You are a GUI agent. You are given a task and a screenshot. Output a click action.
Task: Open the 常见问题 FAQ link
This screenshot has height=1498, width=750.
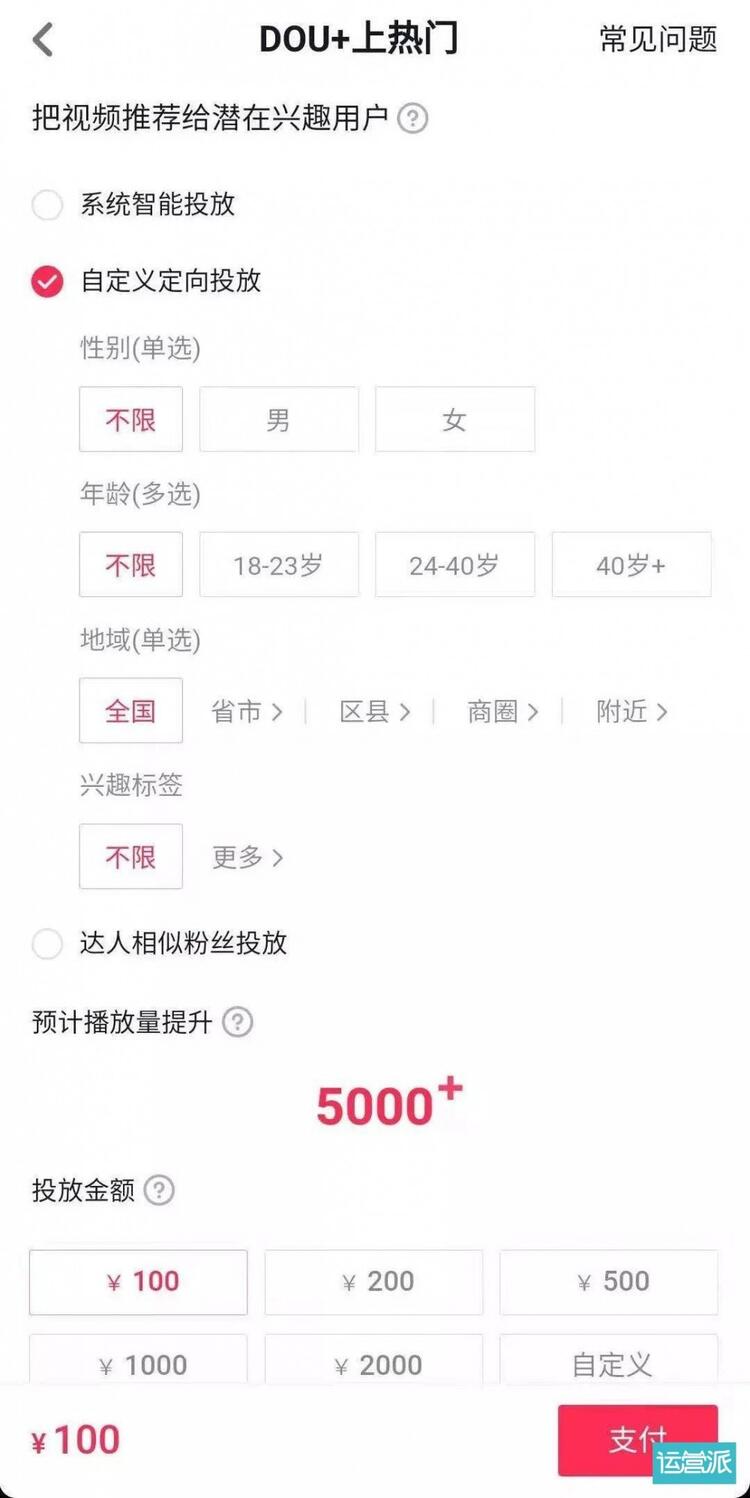(x=657, y=41)
